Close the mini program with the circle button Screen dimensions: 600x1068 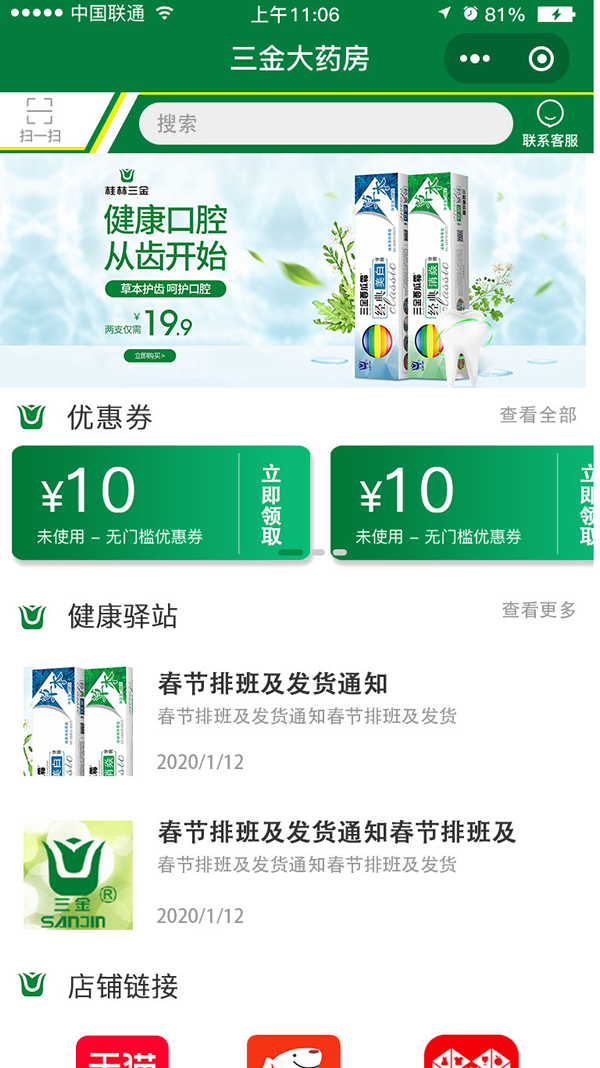pos(541,59)
